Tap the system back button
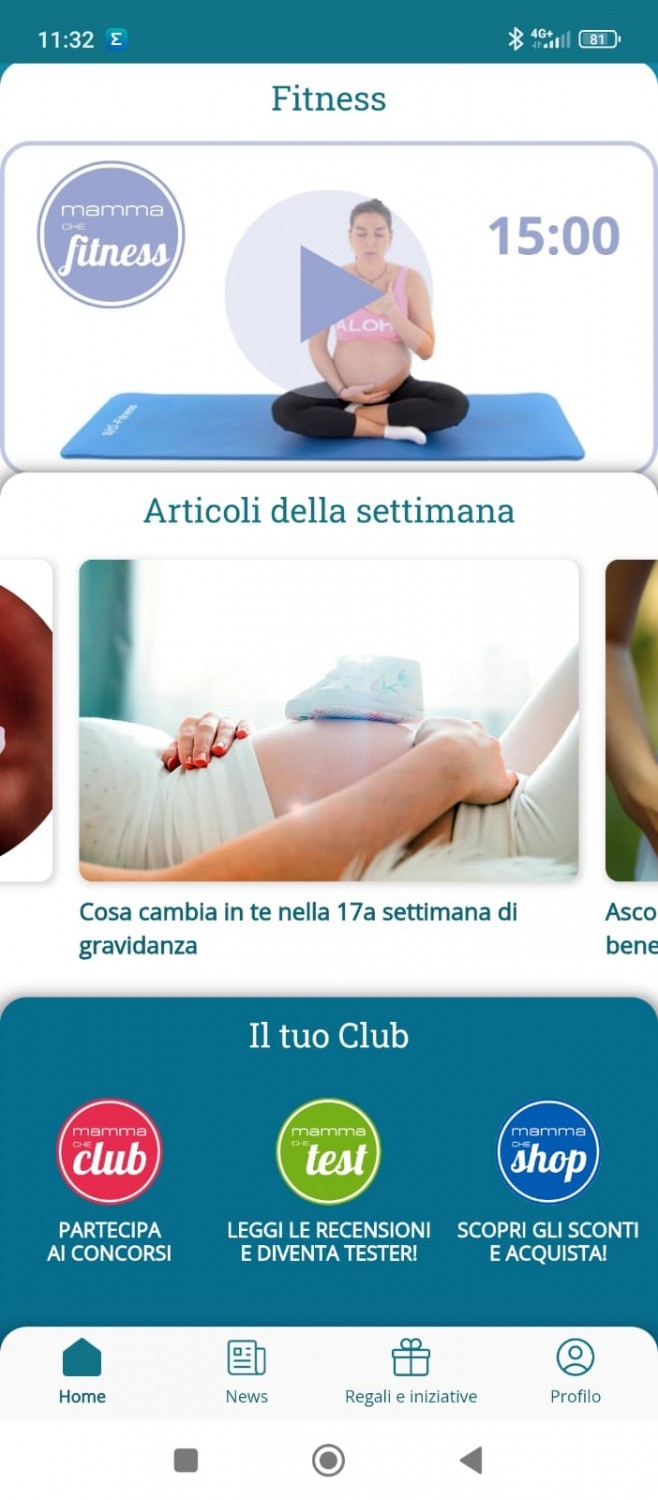This screenshot has height=1500, width=658. 471,1460
